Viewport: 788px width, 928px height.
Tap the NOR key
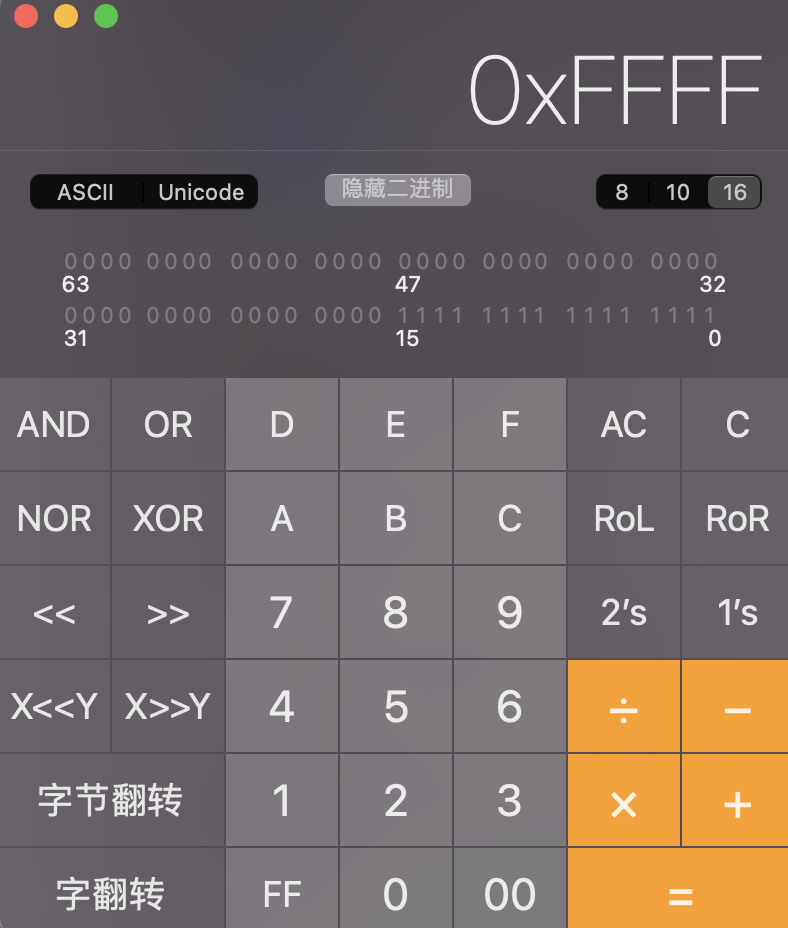(x=54, y=519)
